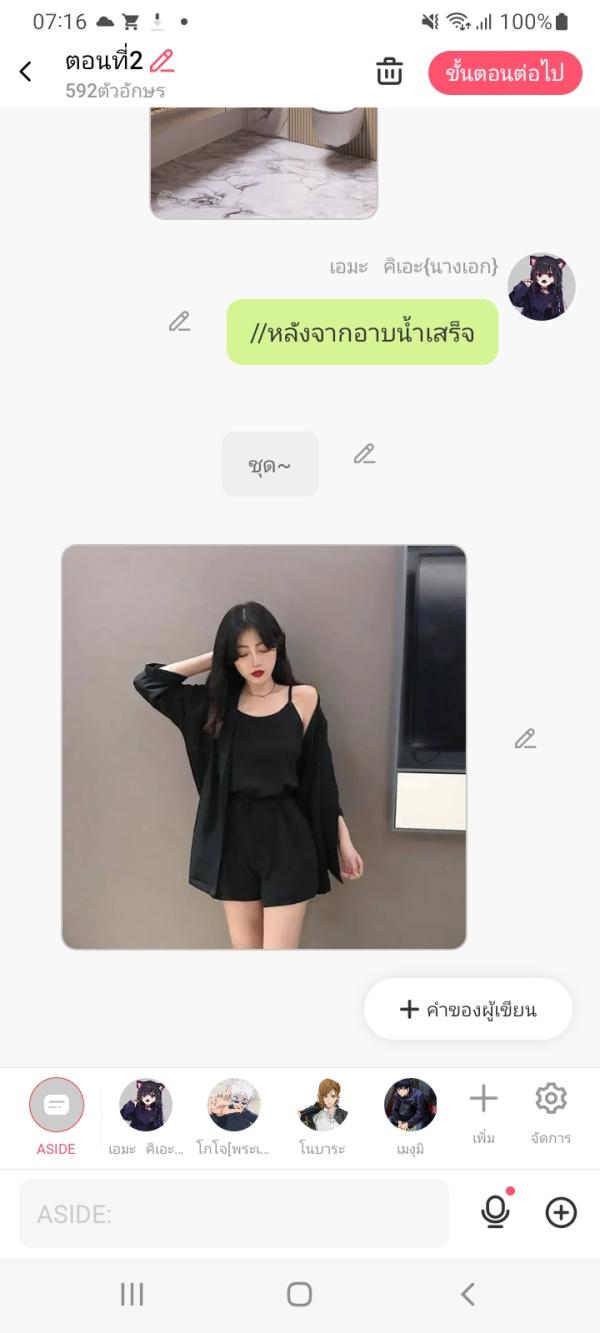Tap the ขั้นตอนต่อไป button
This screenshot has width=600, height=1333.
click(505, 73)
